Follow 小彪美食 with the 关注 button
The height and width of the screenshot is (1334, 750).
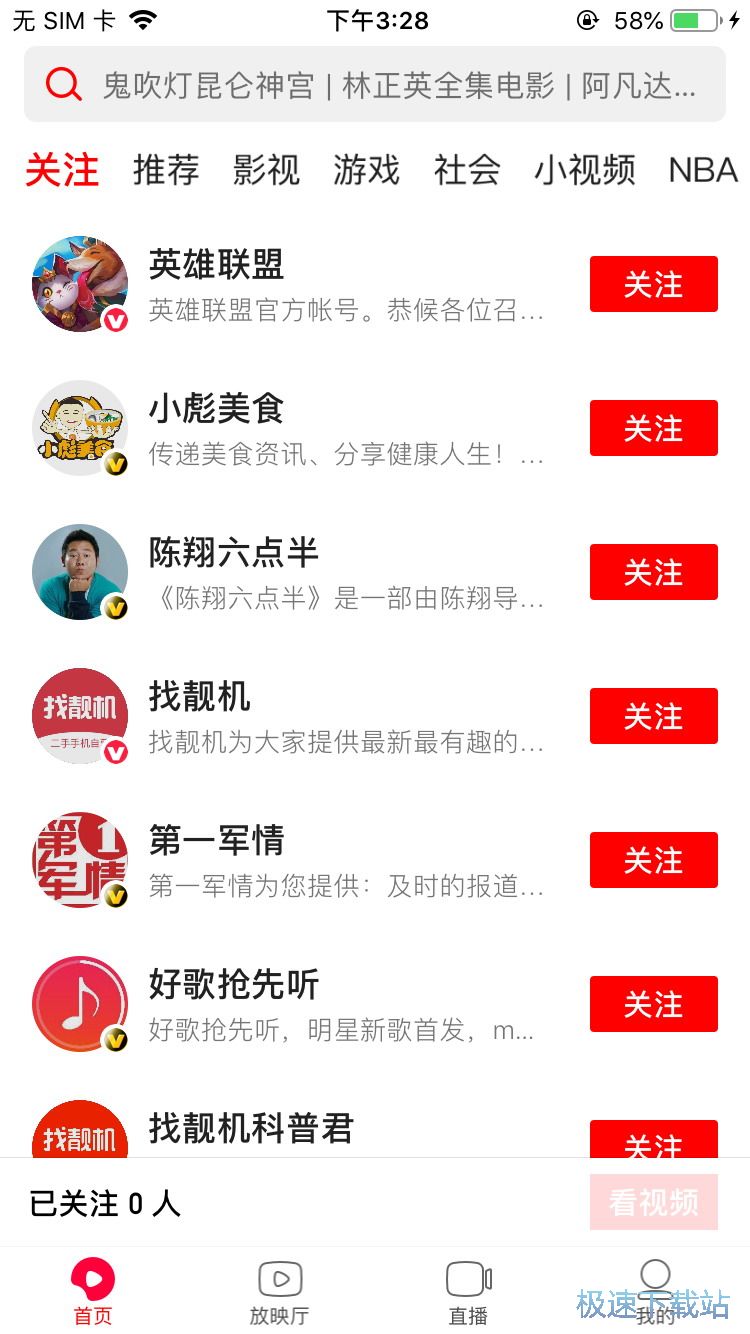point(653,429)
